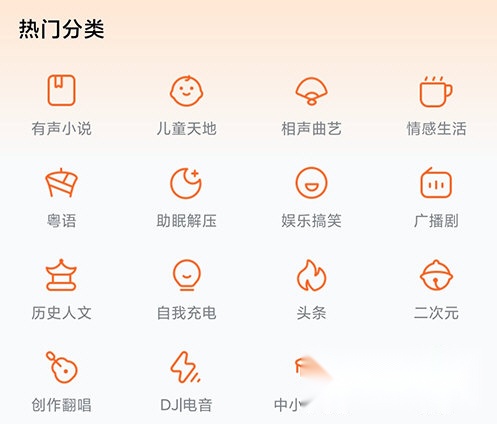The image size is (497, 424).
Task: Open the 二次元 category
Action: pos(436,290)
